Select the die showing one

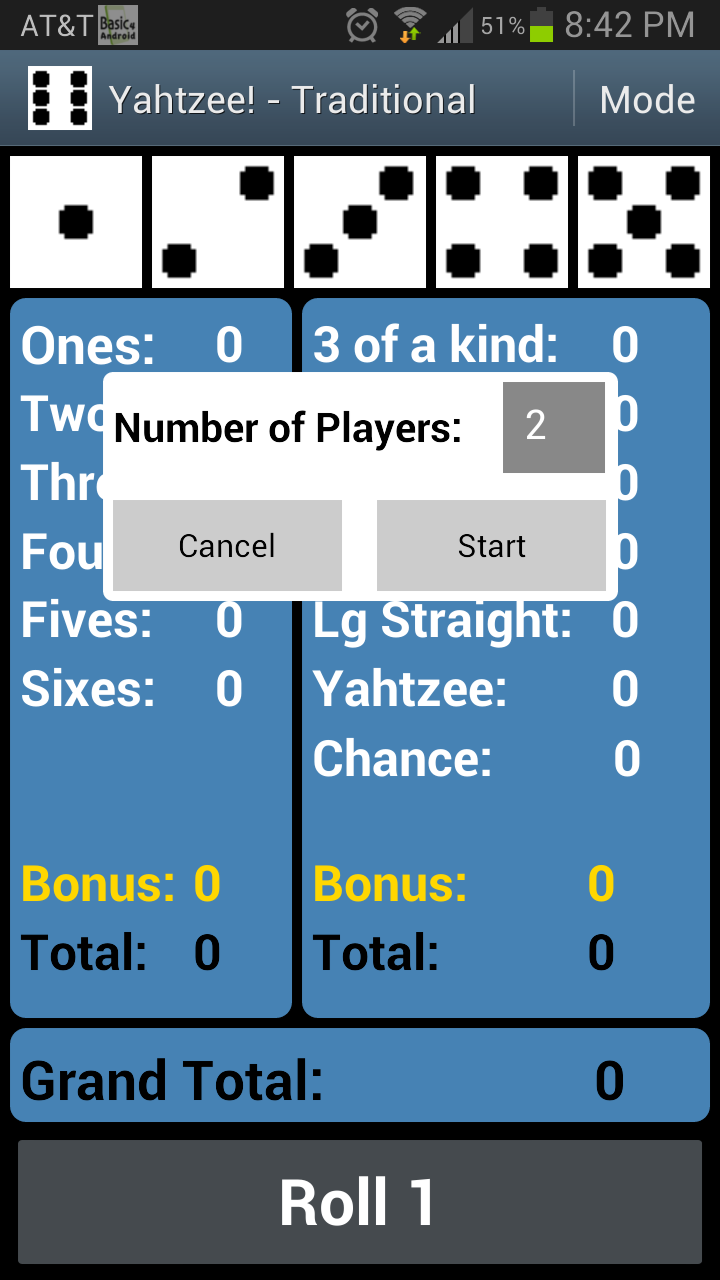coord(76,222)
